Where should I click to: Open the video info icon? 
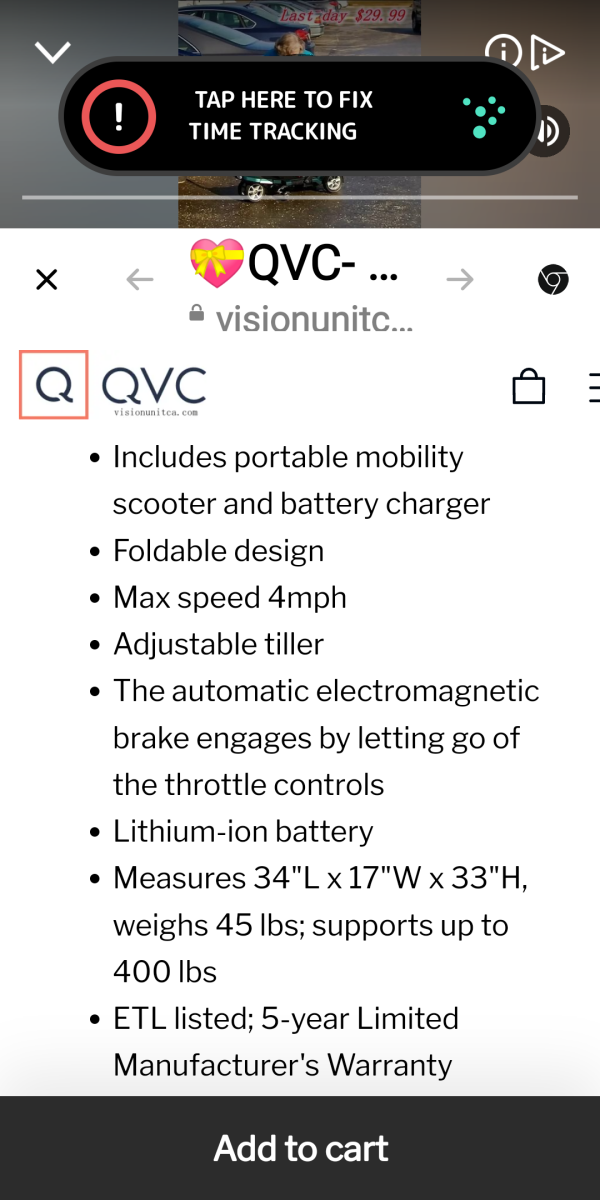pos(500,50)
